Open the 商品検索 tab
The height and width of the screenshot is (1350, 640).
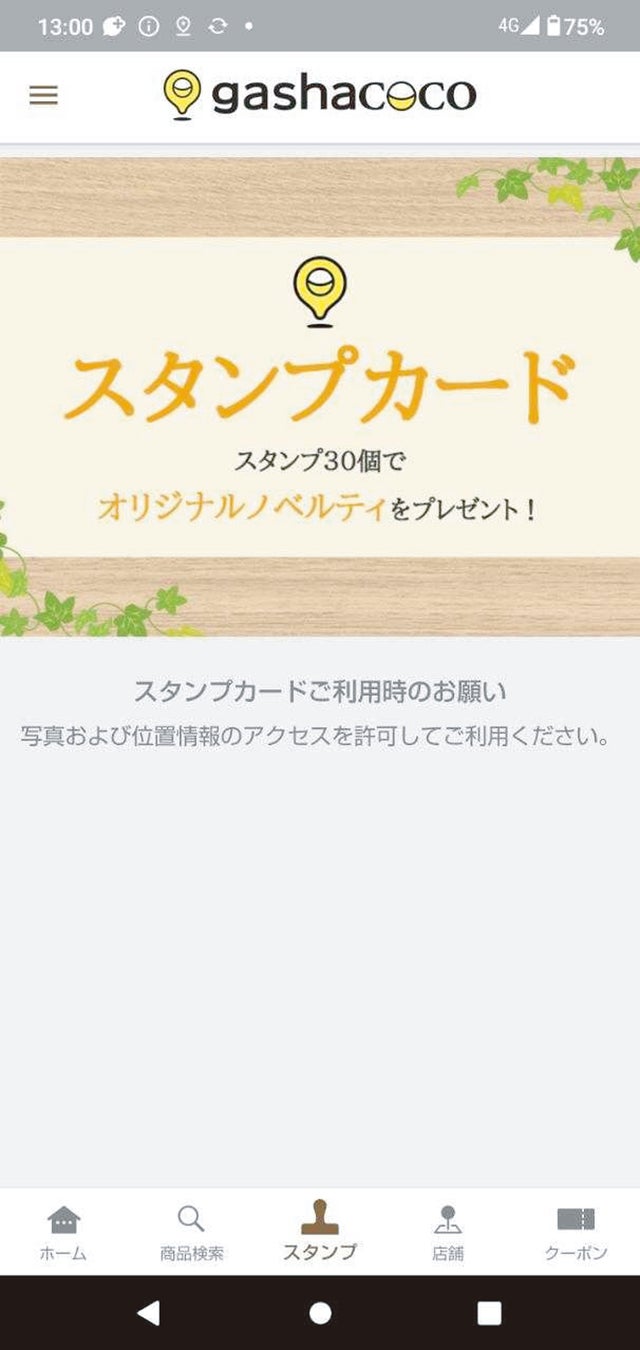coord(191,1232)
